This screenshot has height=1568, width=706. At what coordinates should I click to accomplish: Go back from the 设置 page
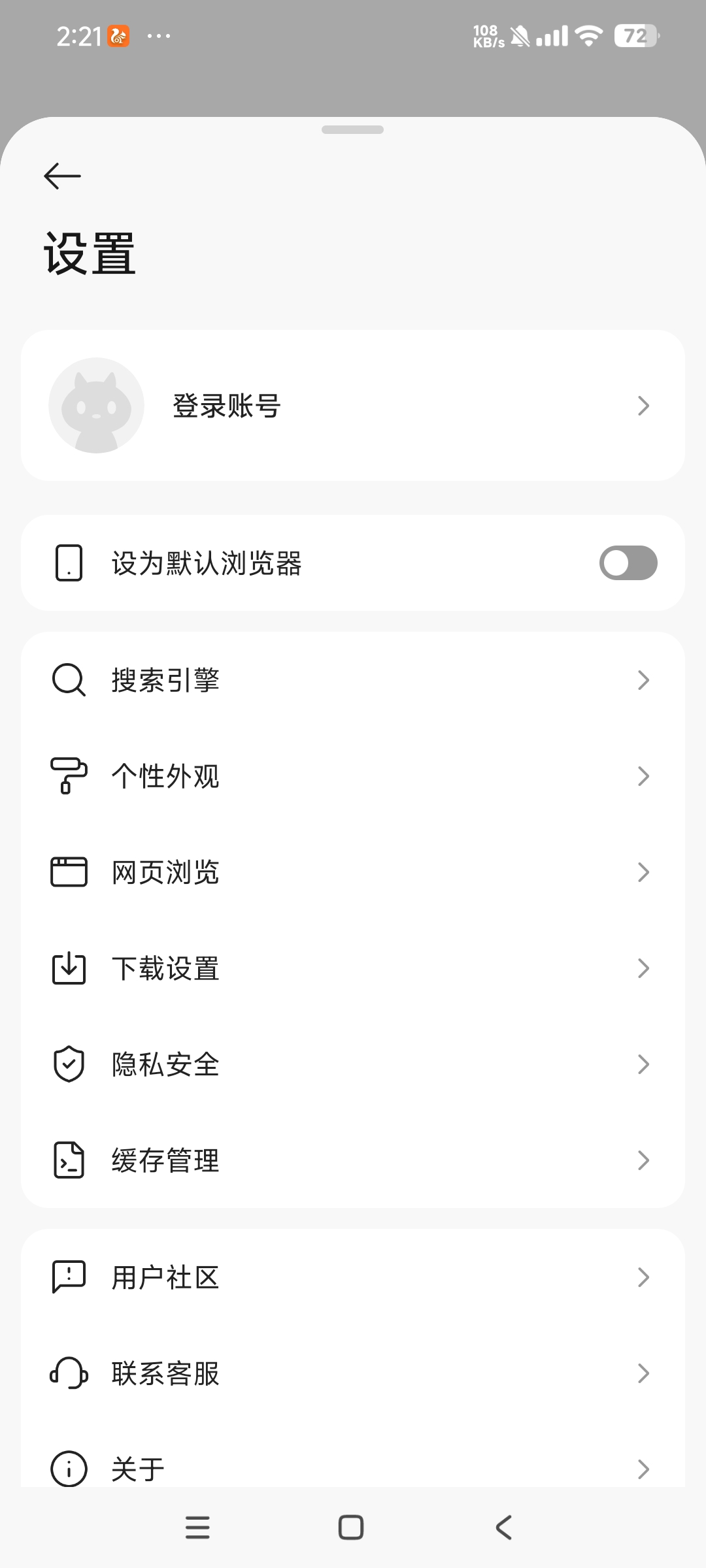coord(62,176)
